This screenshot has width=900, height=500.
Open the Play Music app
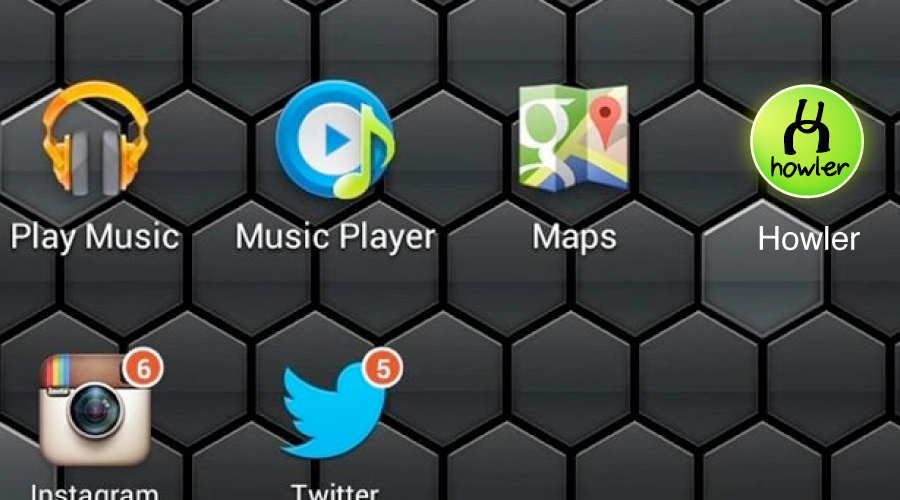point(95,140)
